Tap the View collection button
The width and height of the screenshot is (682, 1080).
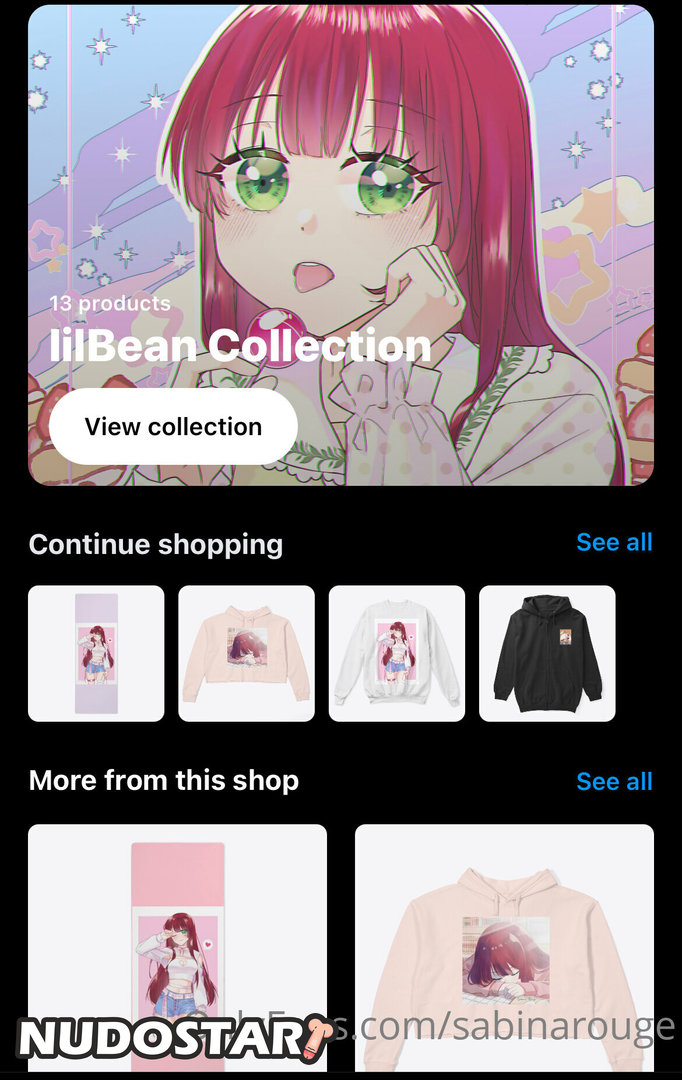point(173,427)
